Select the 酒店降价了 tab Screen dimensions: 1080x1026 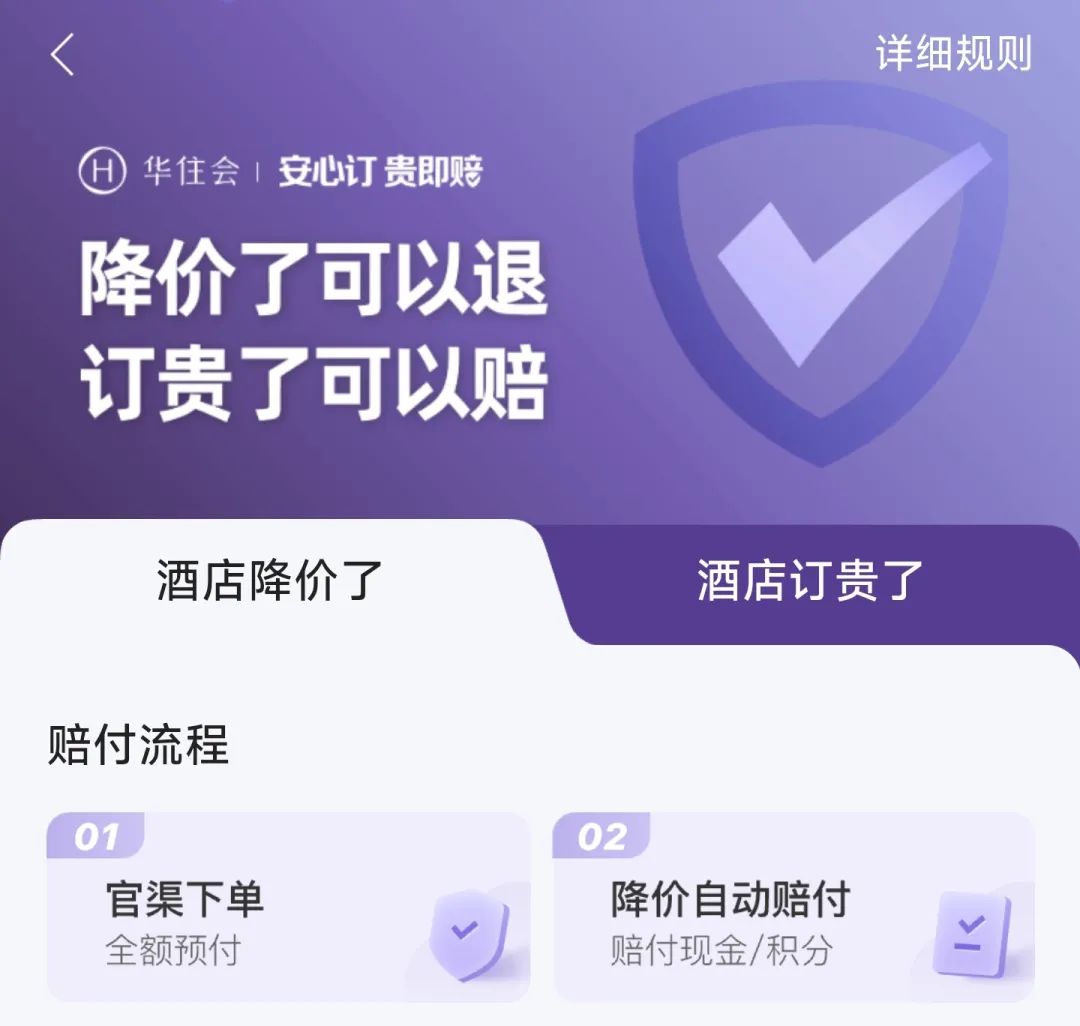tap(270, 581)
